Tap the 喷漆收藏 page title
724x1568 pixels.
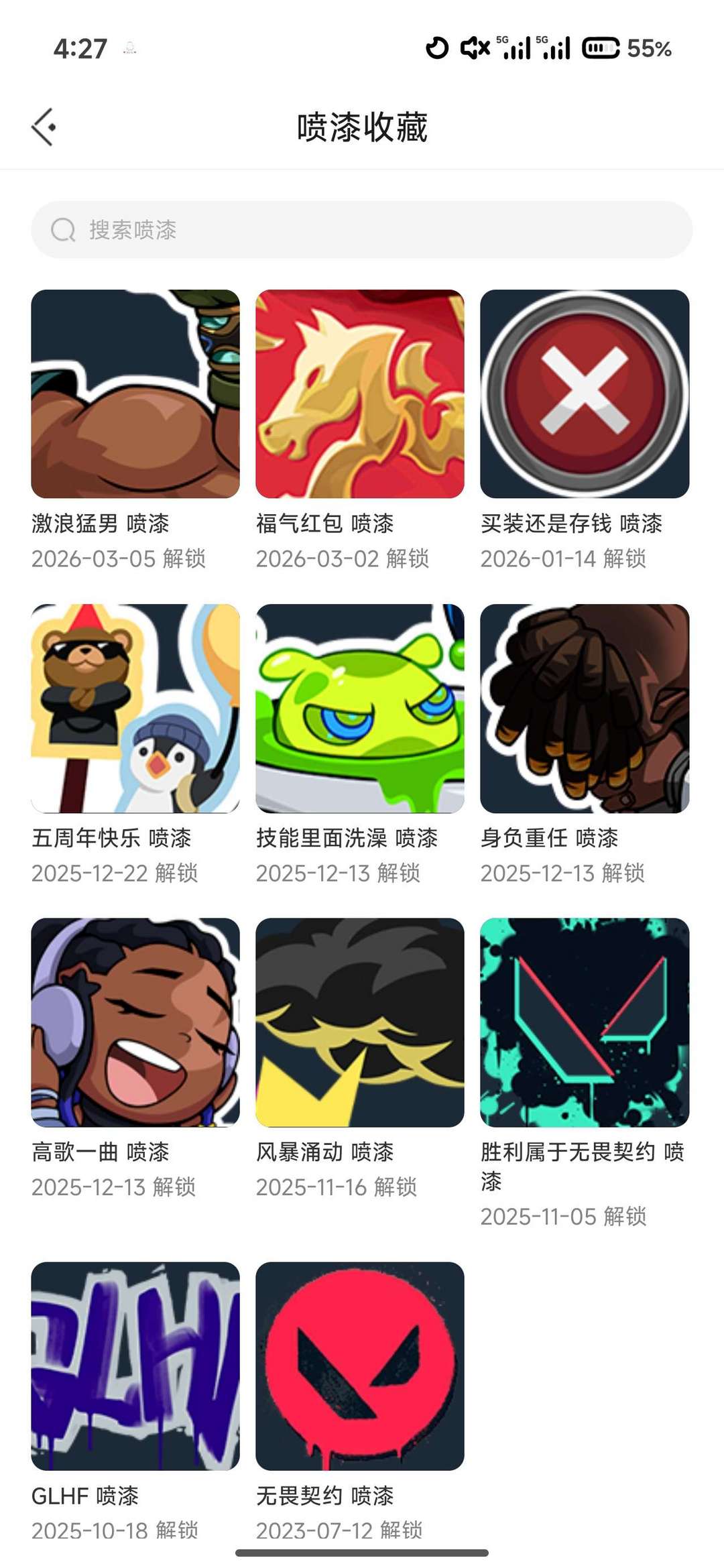click(x=362, y=126)
